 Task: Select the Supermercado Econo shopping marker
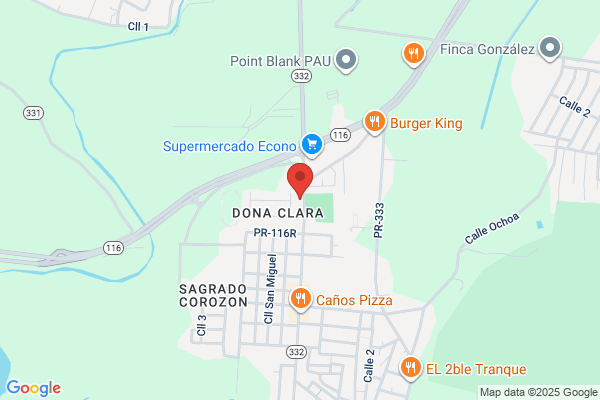click(x=312, y=146)
